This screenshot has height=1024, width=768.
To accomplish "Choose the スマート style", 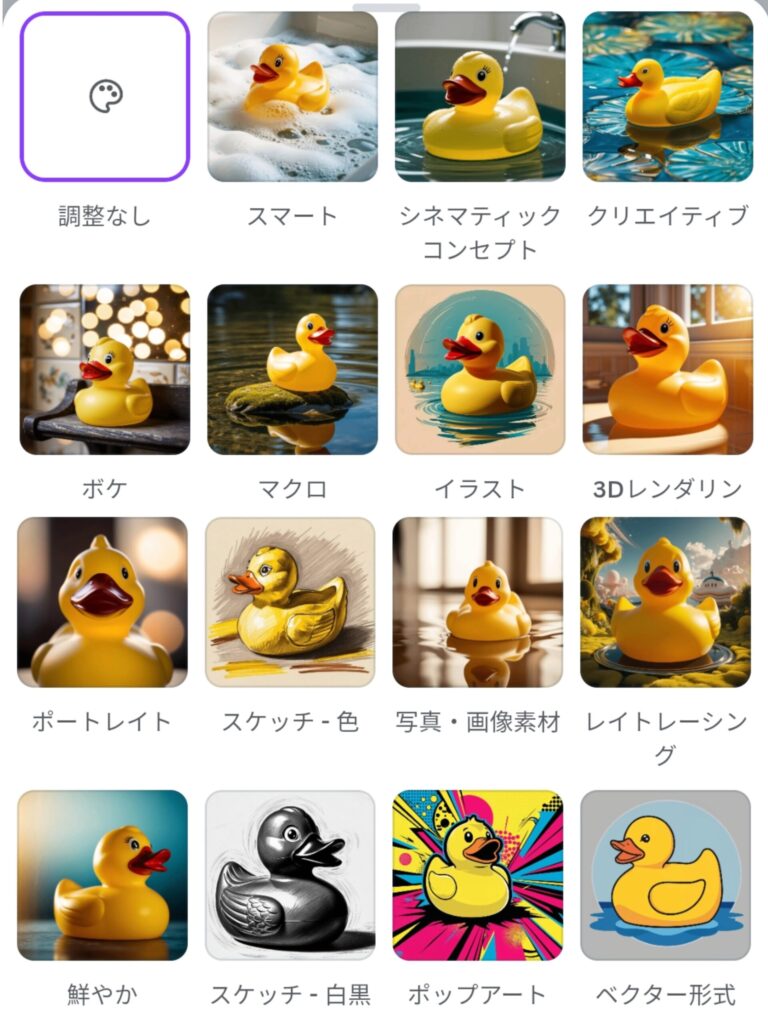I will tap(292, 97).
